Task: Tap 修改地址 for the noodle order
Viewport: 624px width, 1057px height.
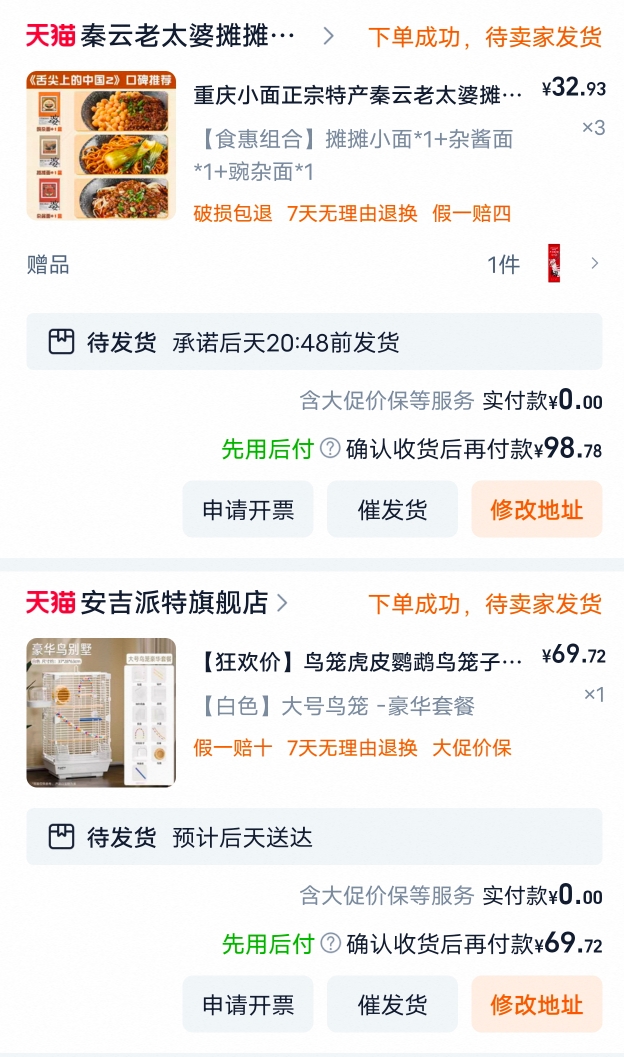Action: [x=536, y=510]
